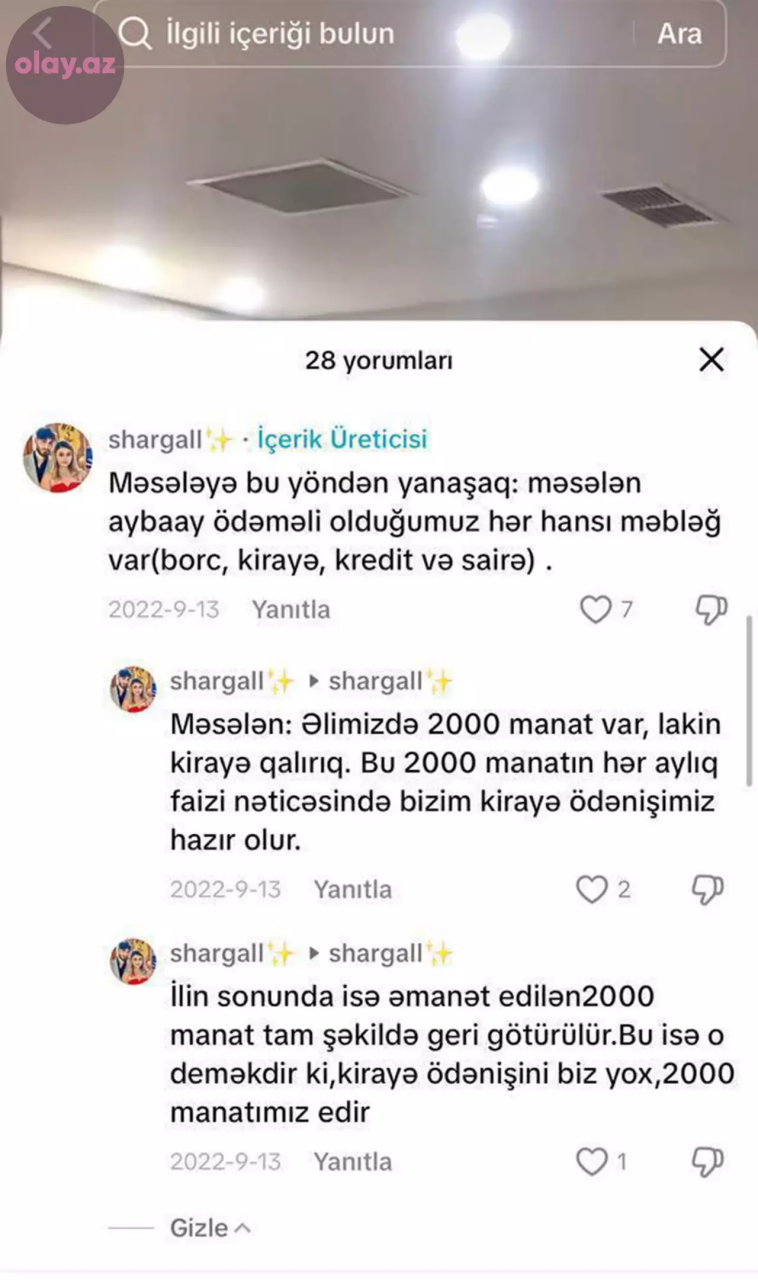Close the 28 yorumları comments panel
This screenshot has width=758, height=1280.
pos(711,360)
